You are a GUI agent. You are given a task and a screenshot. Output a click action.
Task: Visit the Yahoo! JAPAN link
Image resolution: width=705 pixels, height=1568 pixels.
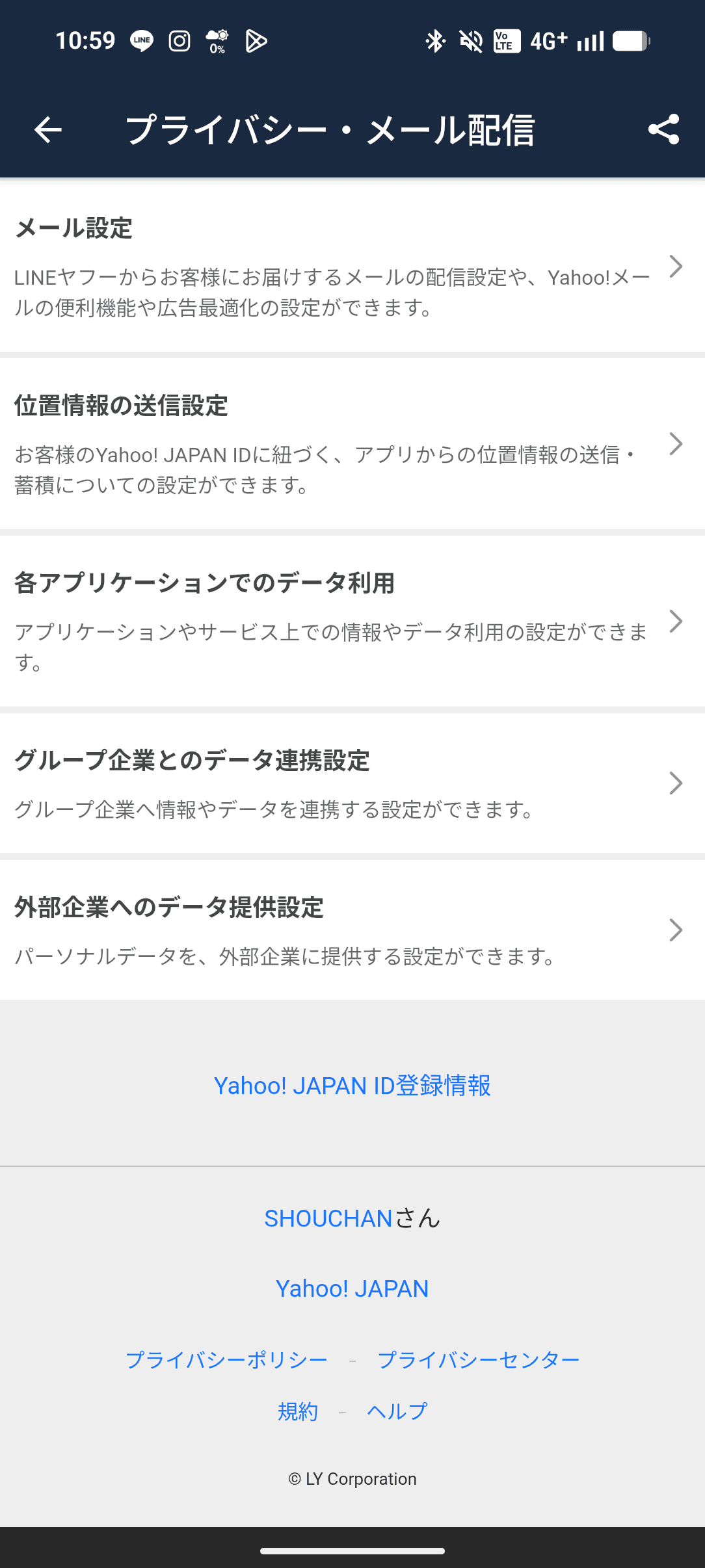tap(352, 1288)
